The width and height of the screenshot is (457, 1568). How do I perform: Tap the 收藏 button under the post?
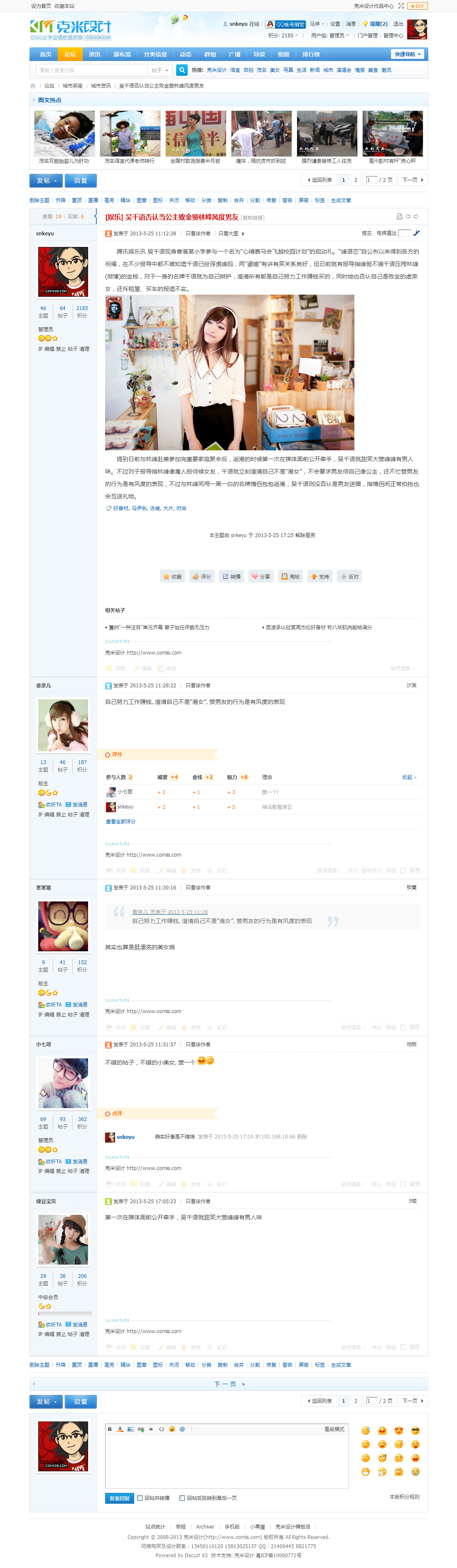coord(172,576)
